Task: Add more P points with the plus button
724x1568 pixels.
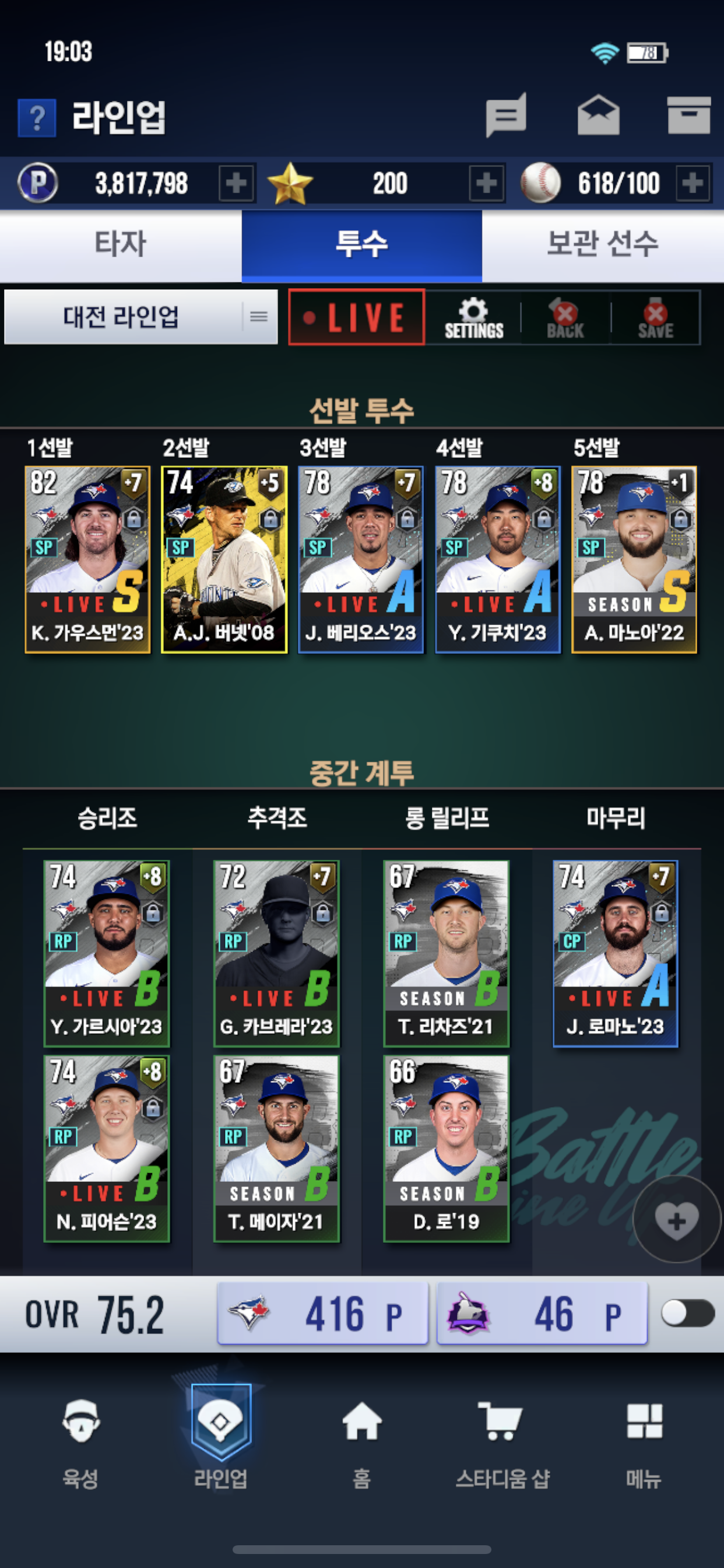Action: click(x=236, y=183)
